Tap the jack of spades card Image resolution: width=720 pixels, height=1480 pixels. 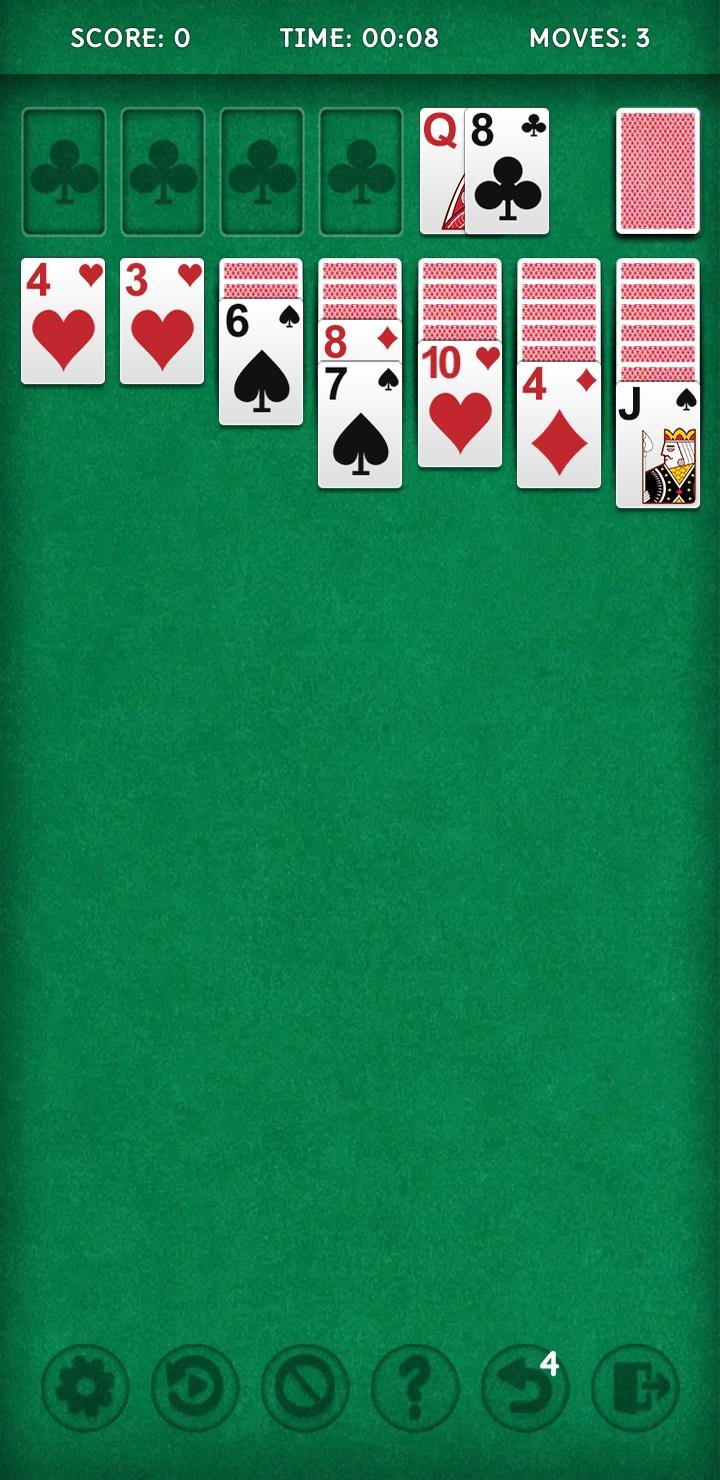tap(658, 446)
